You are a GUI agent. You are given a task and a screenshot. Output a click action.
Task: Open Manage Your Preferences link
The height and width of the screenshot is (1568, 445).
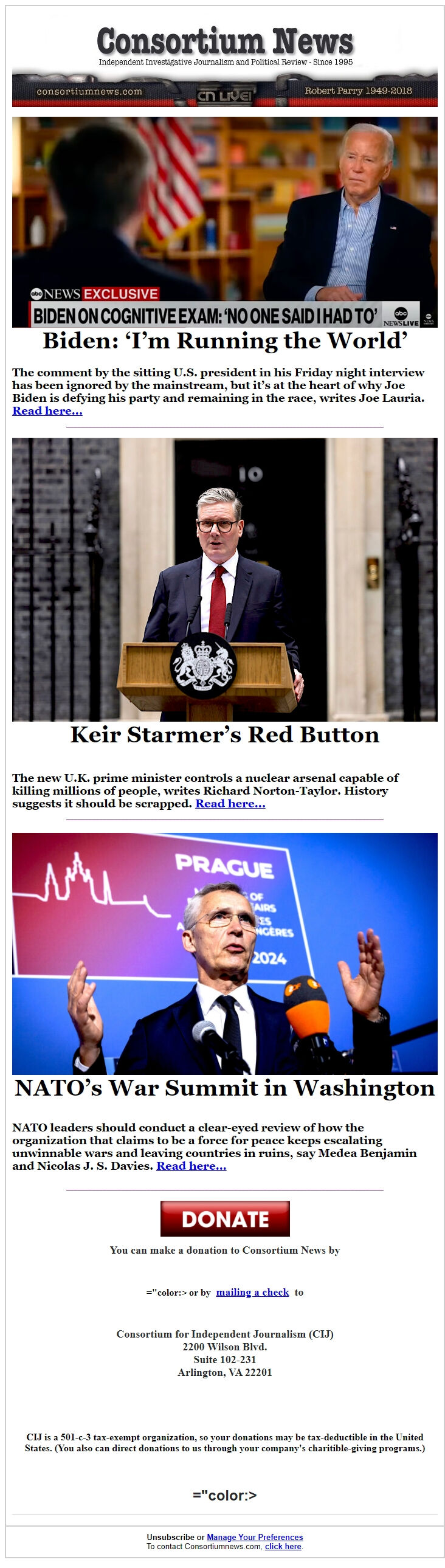255,1537
